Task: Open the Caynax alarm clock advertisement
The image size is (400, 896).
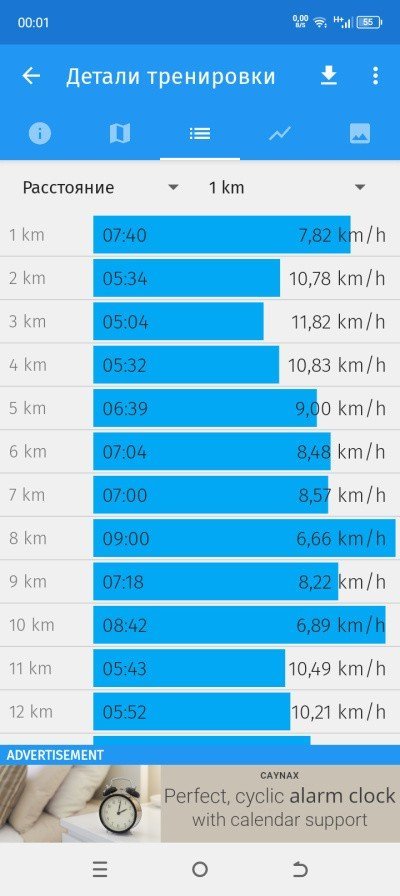Action: pos(200,804)
